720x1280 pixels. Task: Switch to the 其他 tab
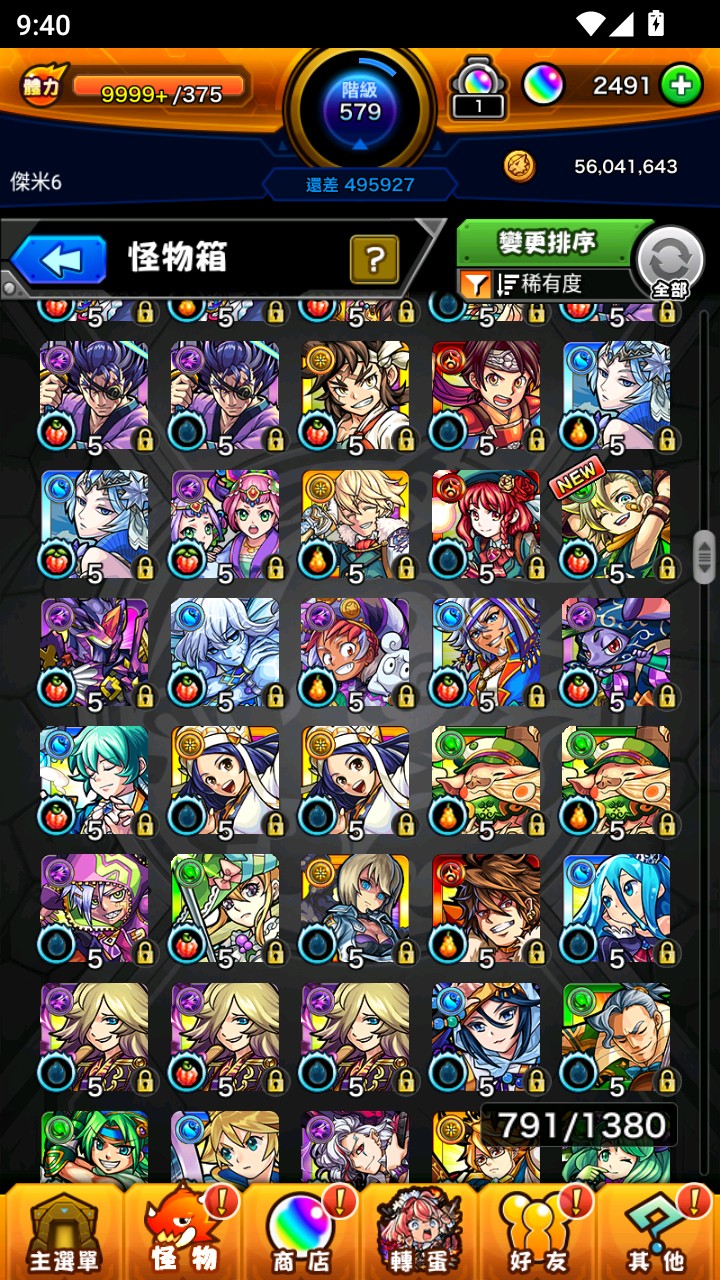click(656, 1230)
